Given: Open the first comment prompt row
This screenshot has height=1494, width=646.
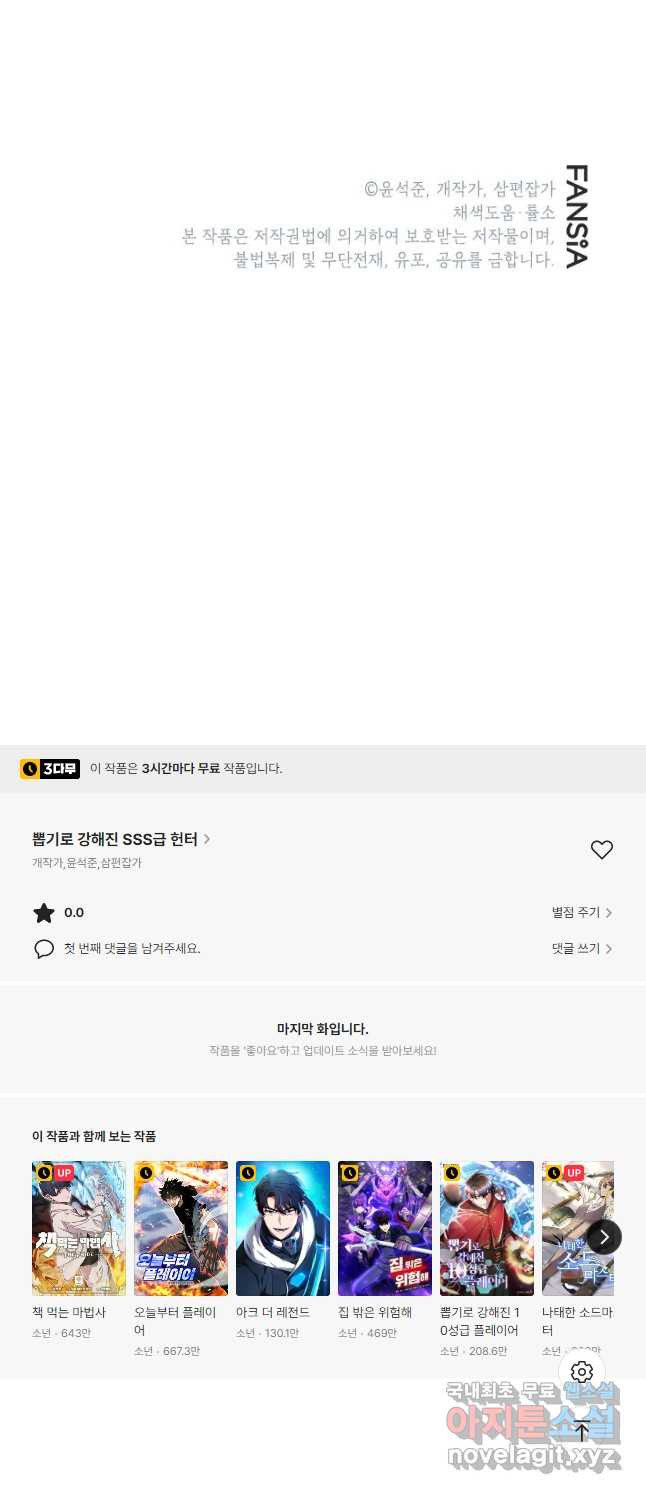Looking at the screenshot, I should tap(130, 949).
